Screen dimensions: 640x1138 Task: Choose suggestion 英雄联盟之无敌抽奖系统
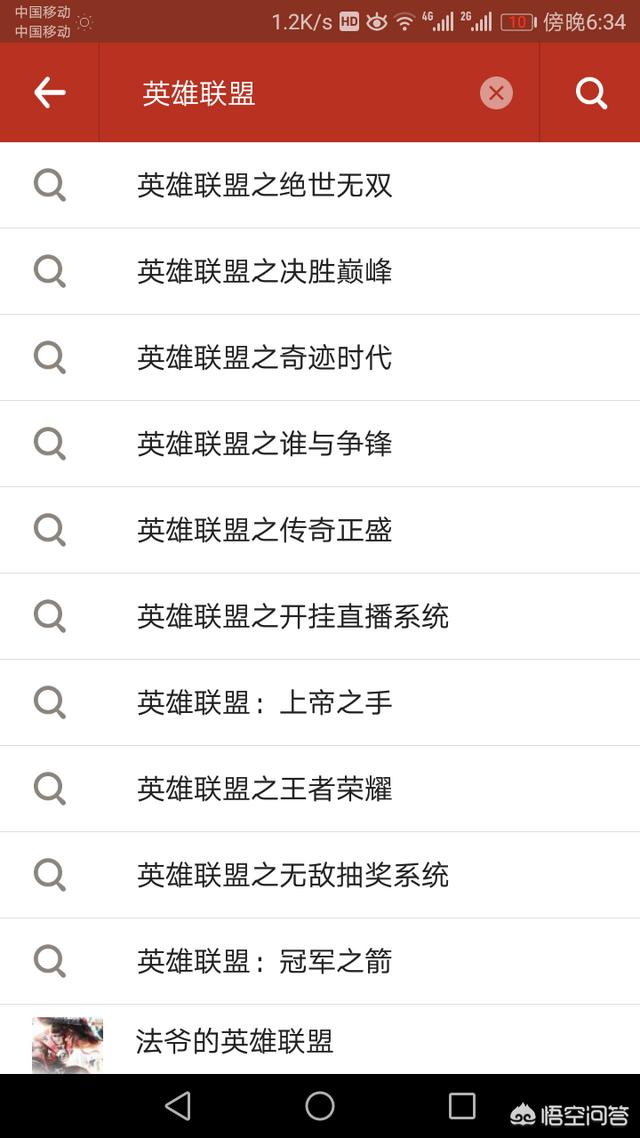point(320,875)
